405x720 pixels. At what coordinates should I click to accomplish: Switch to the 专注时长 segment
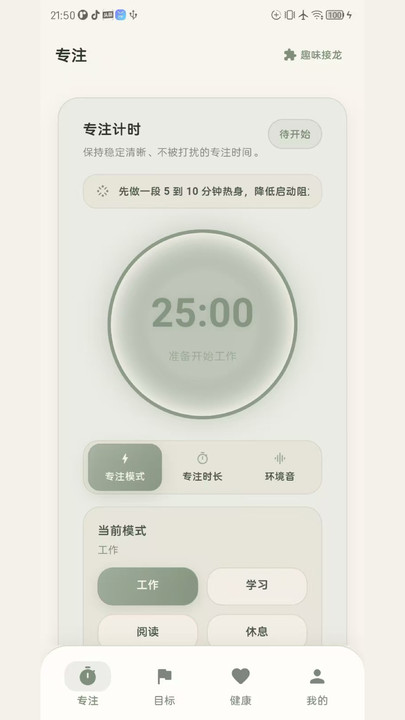(x=202, y=467)
